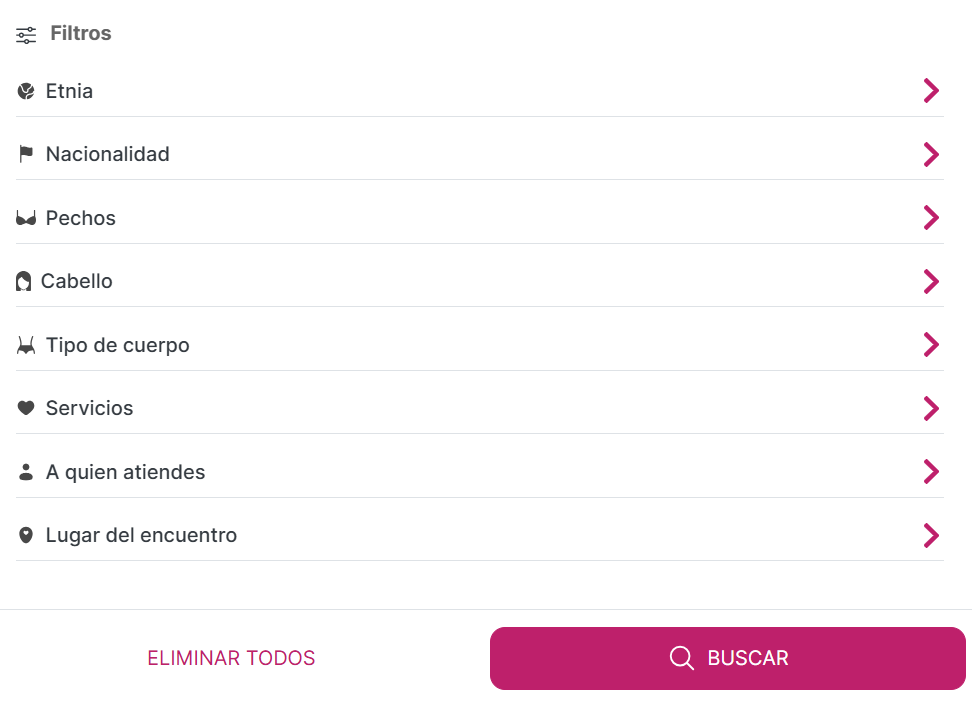Viewport: 972px width, 704px height.
Task: Expand Tipo de cuerpo options
Action: [479, 345]
